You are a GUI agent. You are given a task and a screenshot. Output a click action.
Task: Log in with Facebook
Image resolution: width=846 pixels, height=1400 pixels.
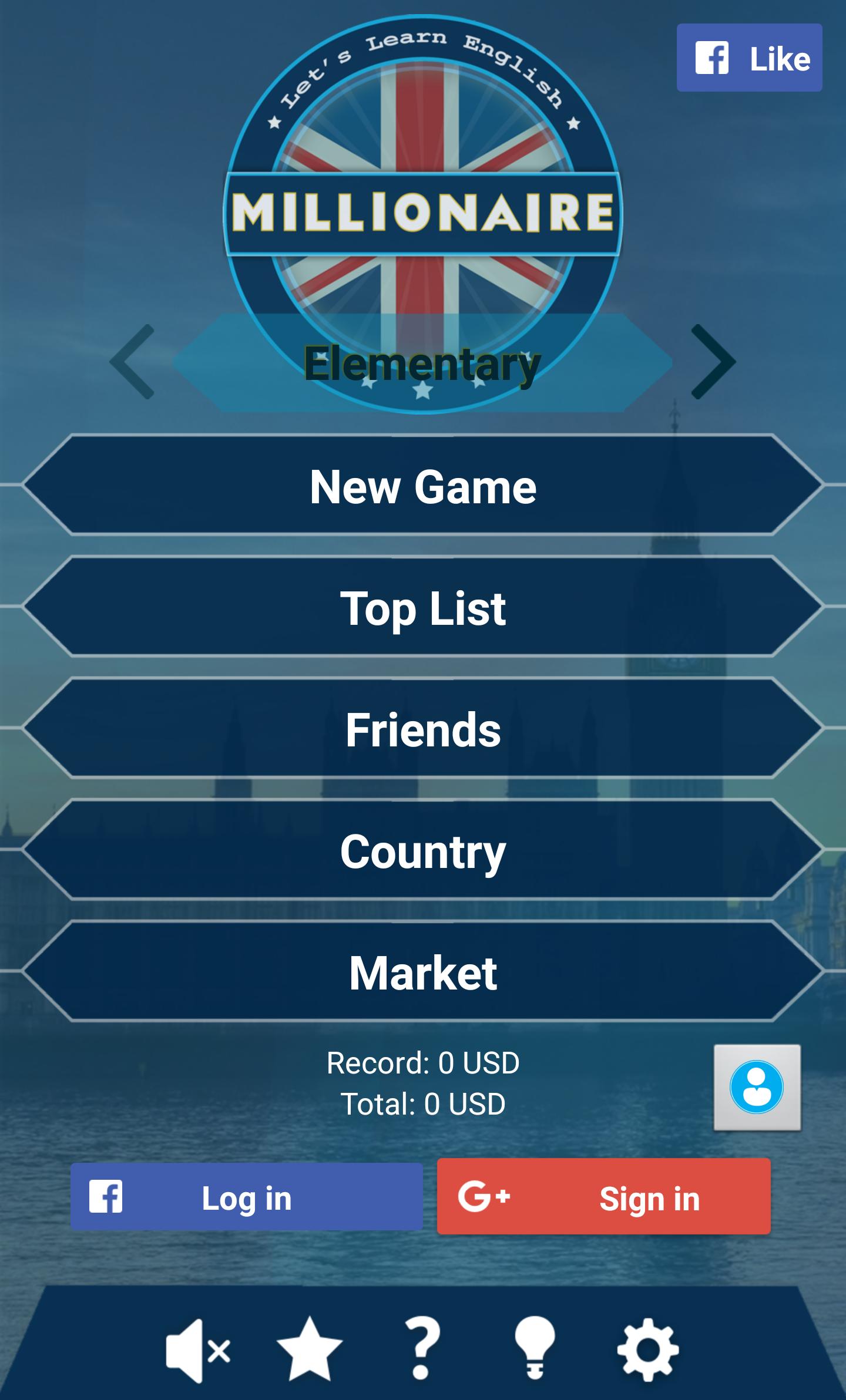[x=246, y=1199]
